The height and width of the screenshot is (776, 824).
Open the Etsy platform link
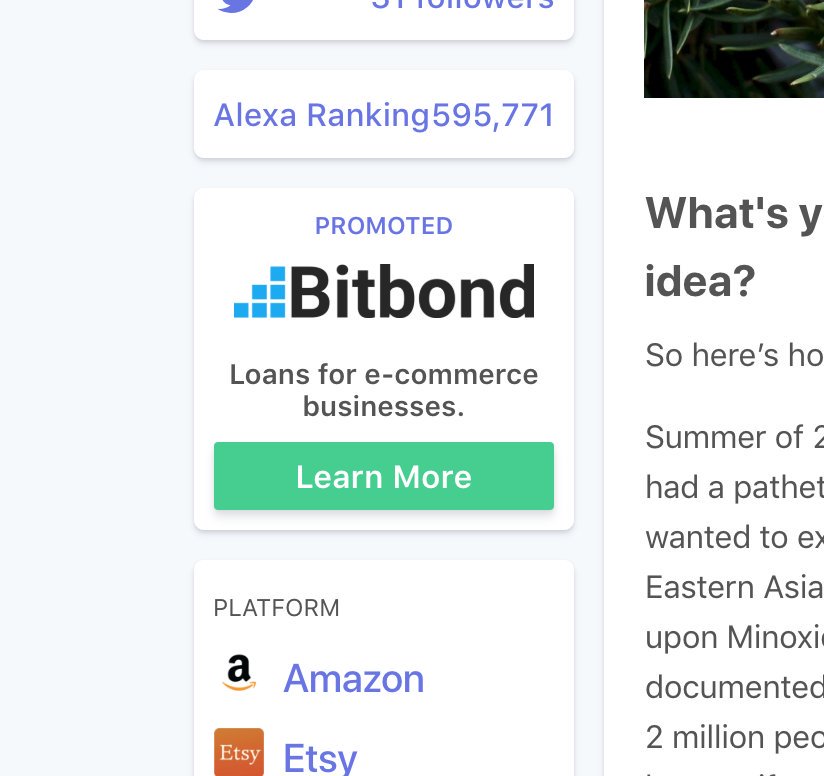(320, 757)
